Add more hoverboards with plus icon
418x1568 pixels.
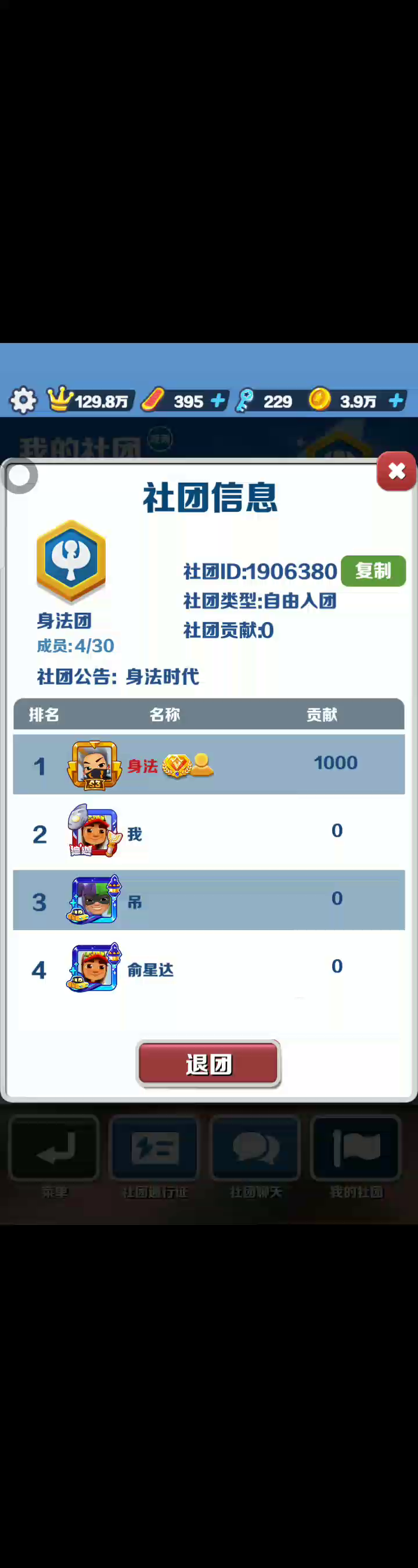tap(218, 400)
